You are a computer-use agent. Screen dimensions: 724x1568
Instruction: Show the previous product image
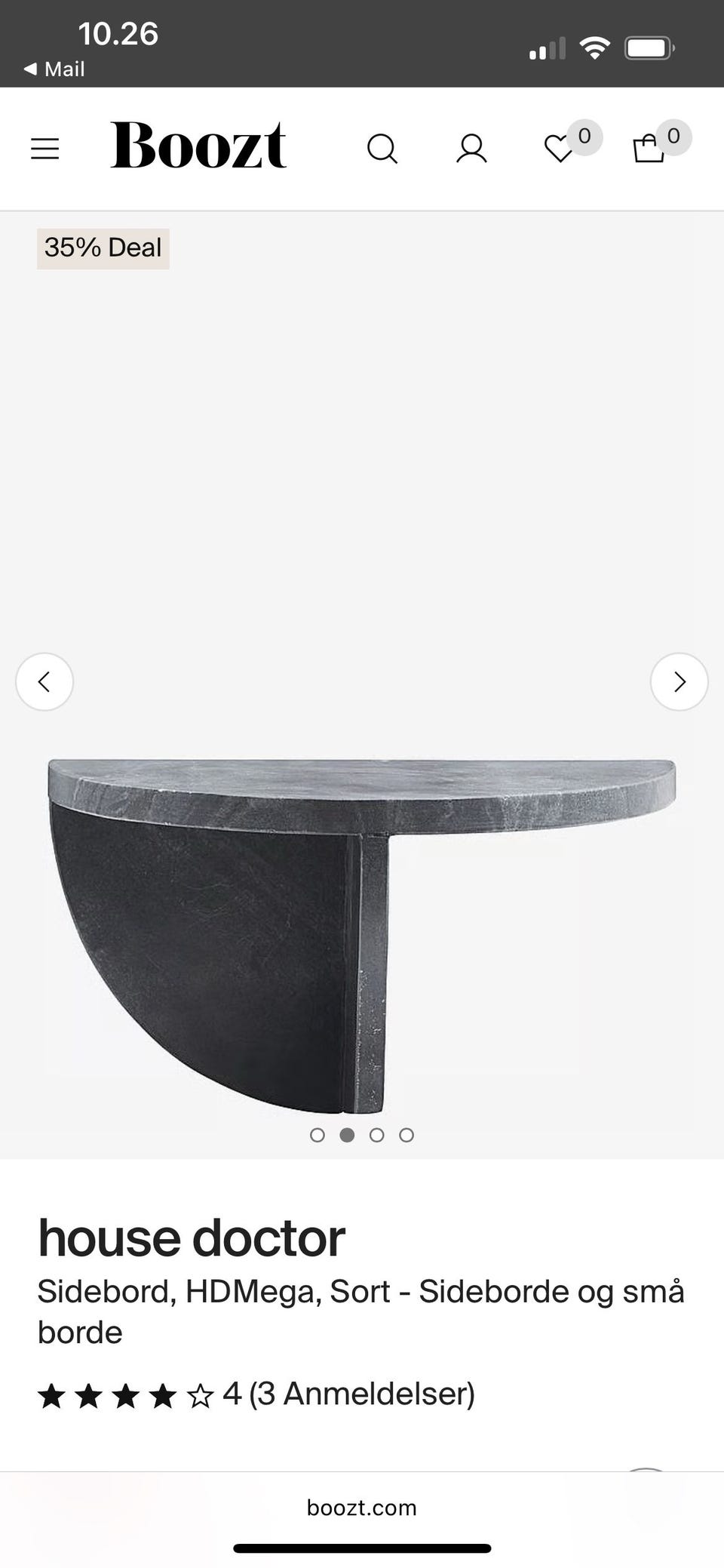tap(44, 681)
